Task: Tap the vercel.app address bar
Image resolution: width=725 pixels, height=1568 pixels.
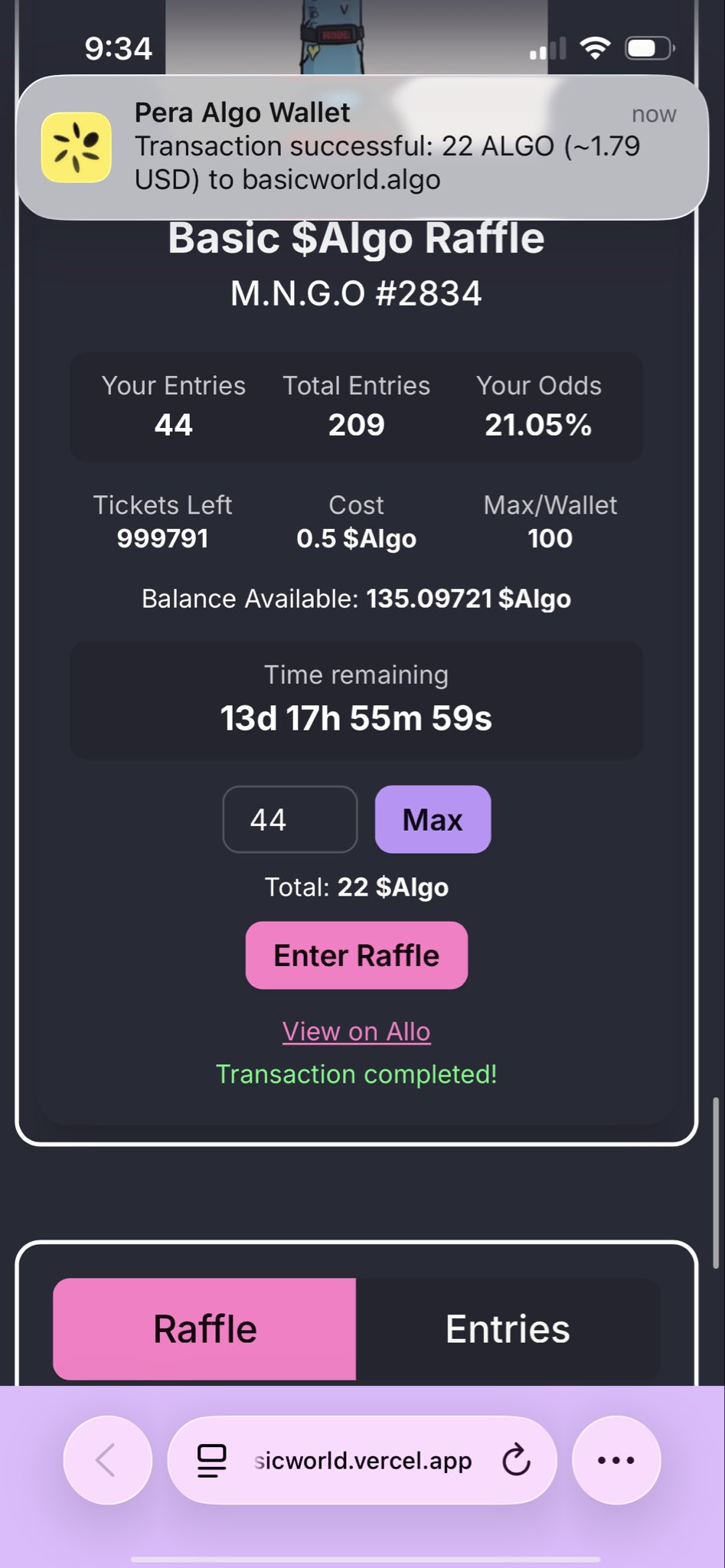Action: pos(363,1460)
